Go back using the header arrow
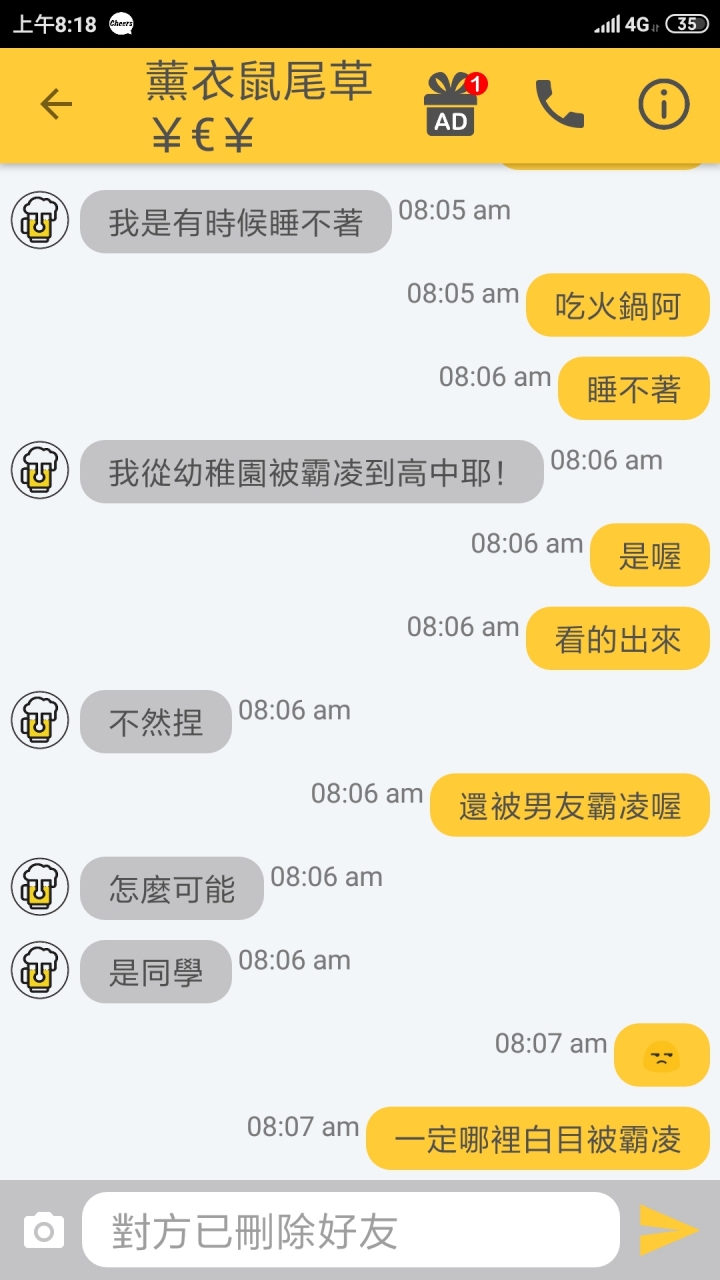 (x=56, y=104)
